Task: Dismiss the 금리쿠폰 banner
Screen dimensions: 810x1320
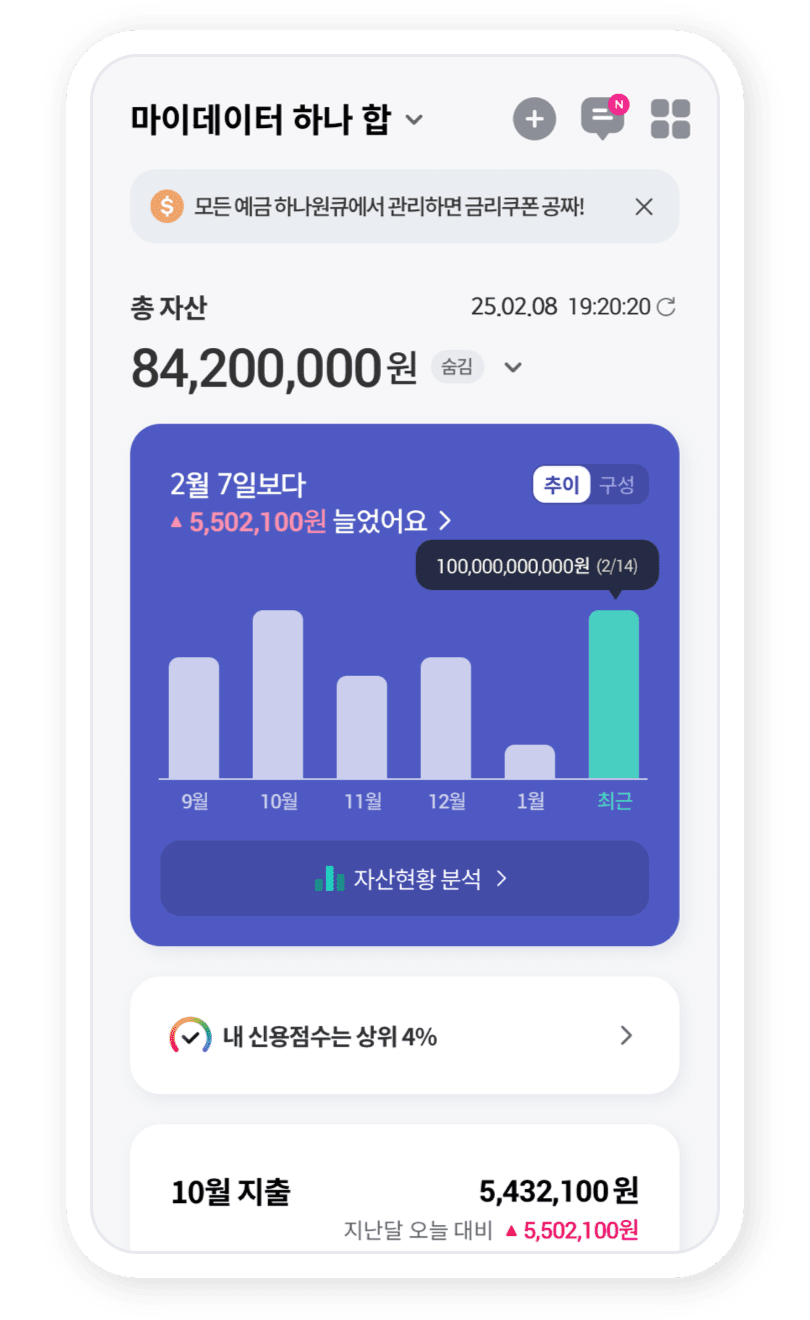Action: pos(644,207)
